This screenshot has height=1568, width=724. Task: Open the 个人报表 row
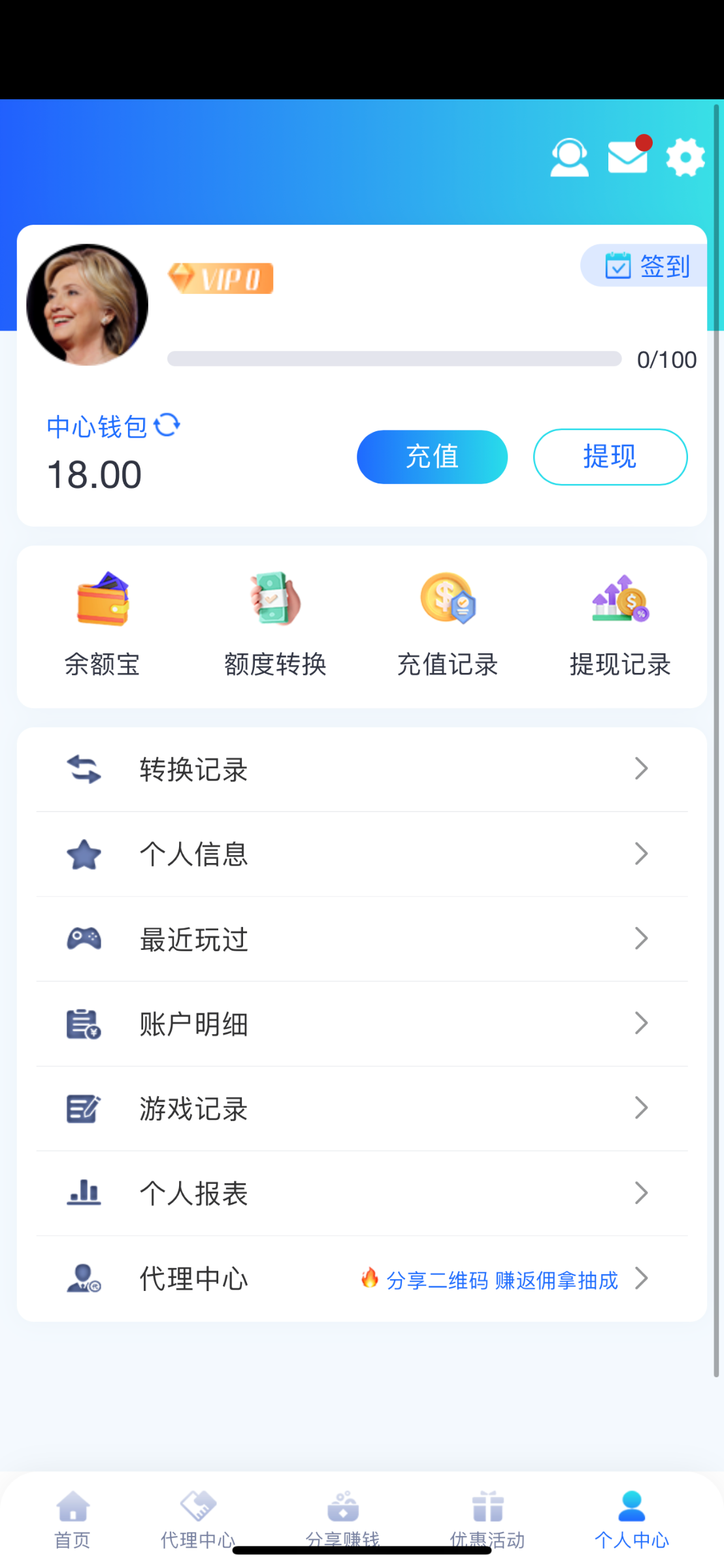(362, 1194)
